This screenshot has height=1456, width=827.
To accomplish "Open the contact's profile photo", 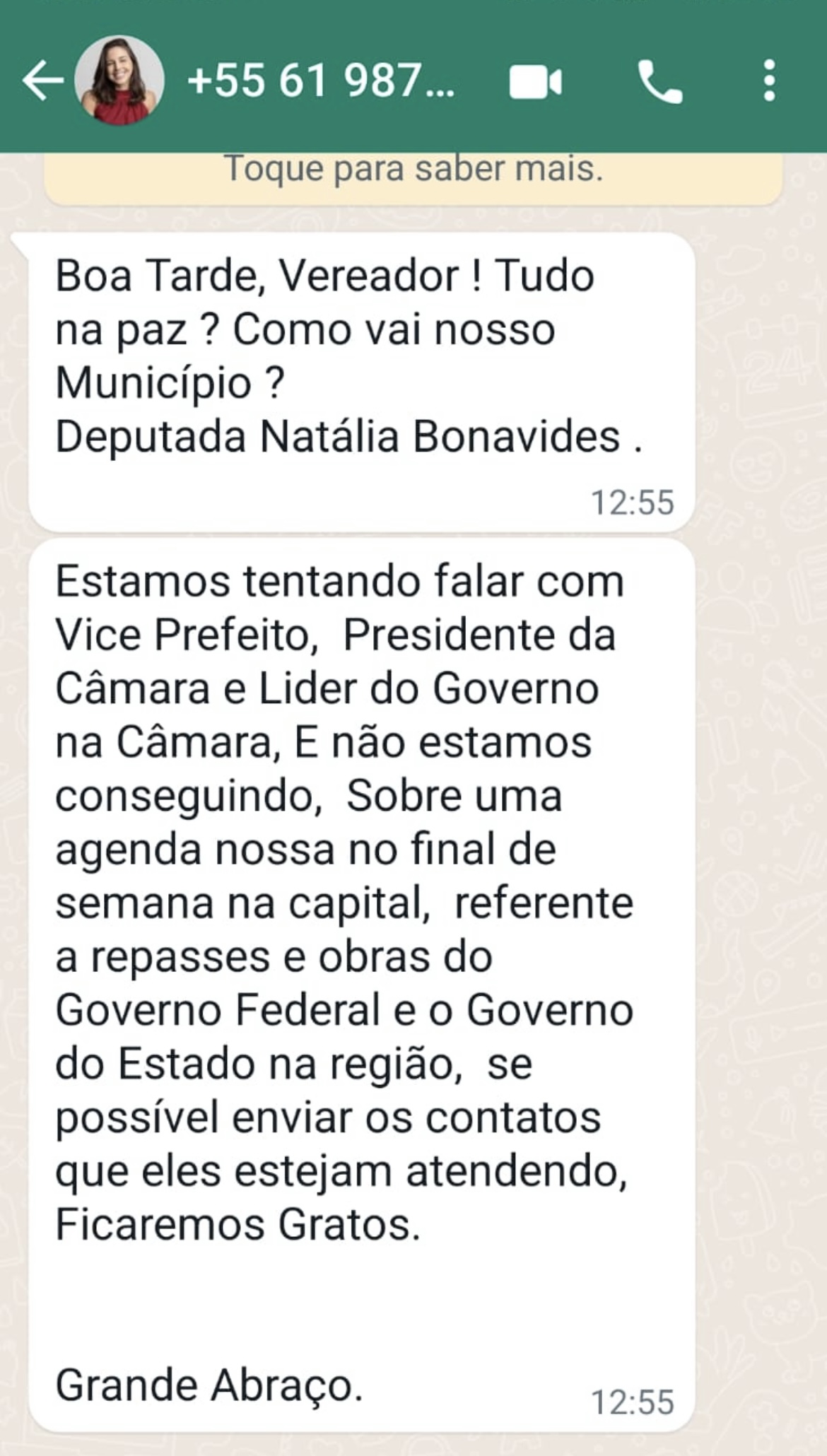I will (x=119, y=81).
